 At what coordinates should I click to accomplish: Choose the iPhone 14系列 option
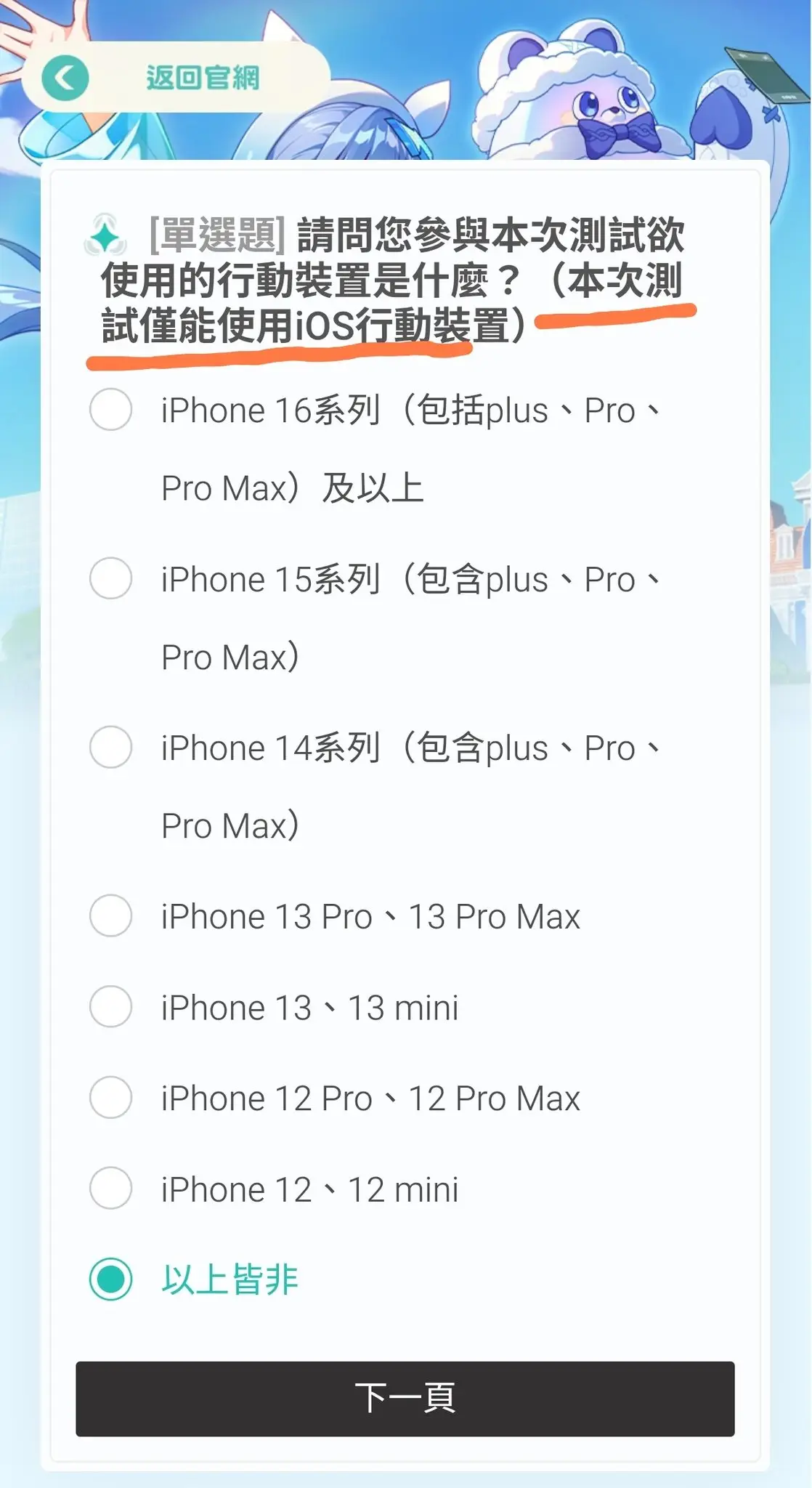110,746
